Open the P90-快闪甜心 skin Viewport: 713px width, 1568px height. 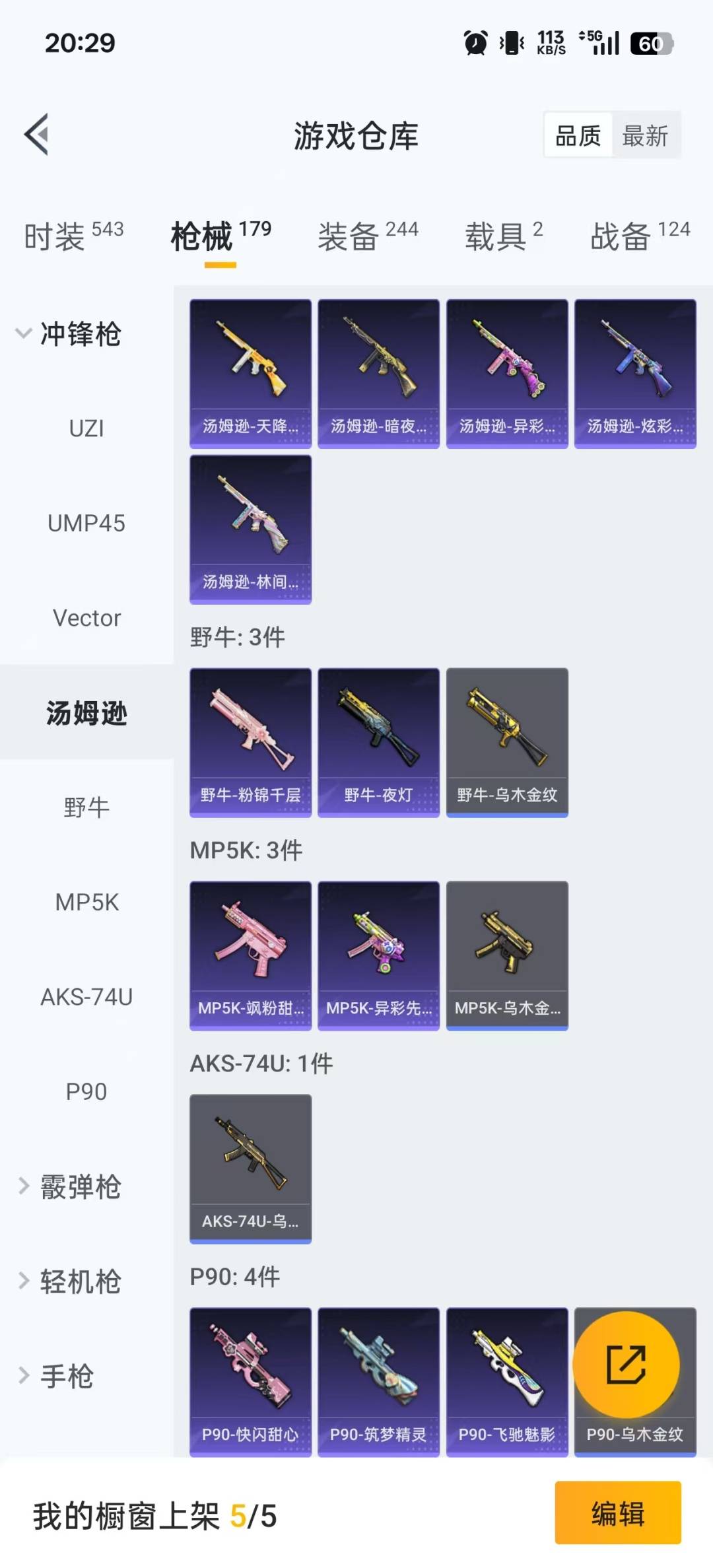coord(250,1381)
